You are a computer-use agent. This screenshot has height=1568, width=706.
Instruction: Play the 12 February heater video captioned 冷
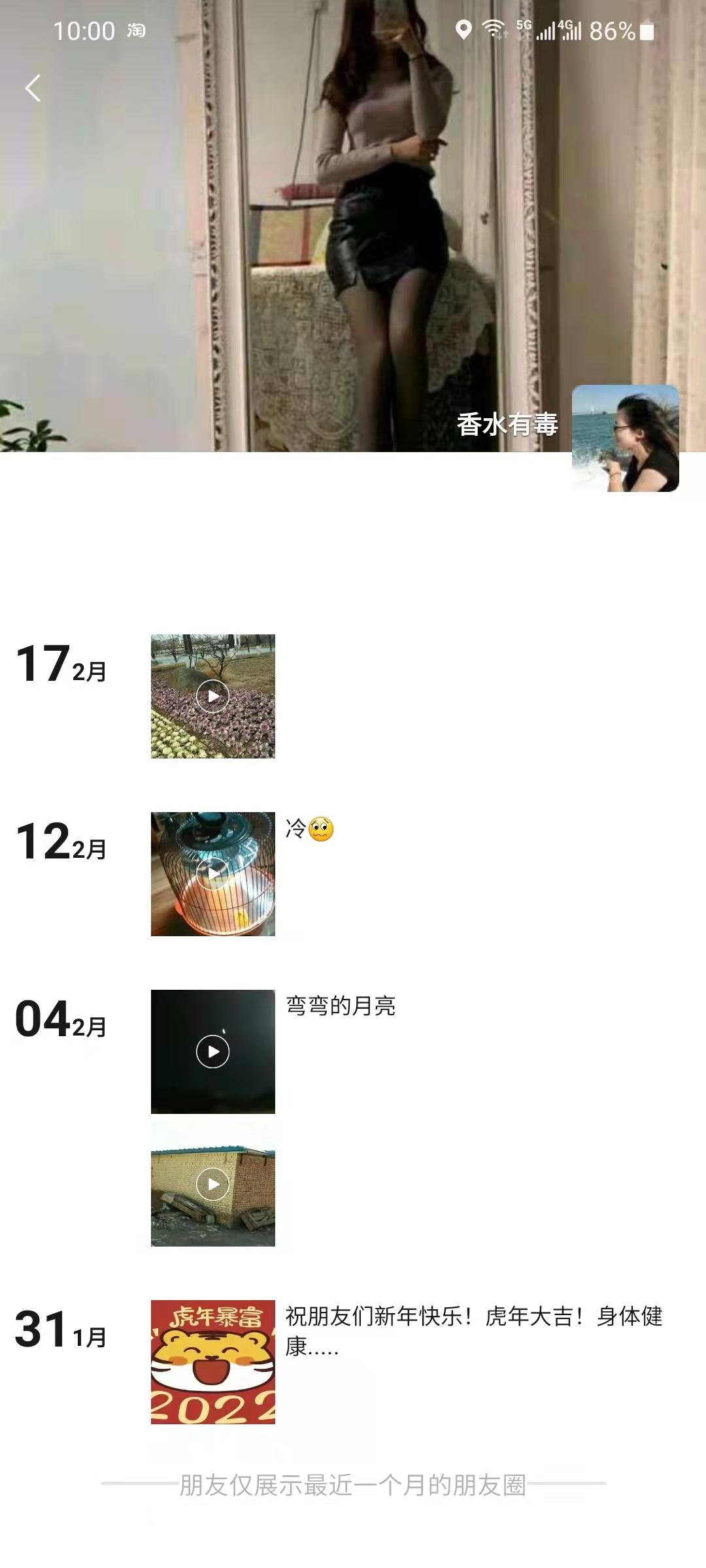(213, 874)
